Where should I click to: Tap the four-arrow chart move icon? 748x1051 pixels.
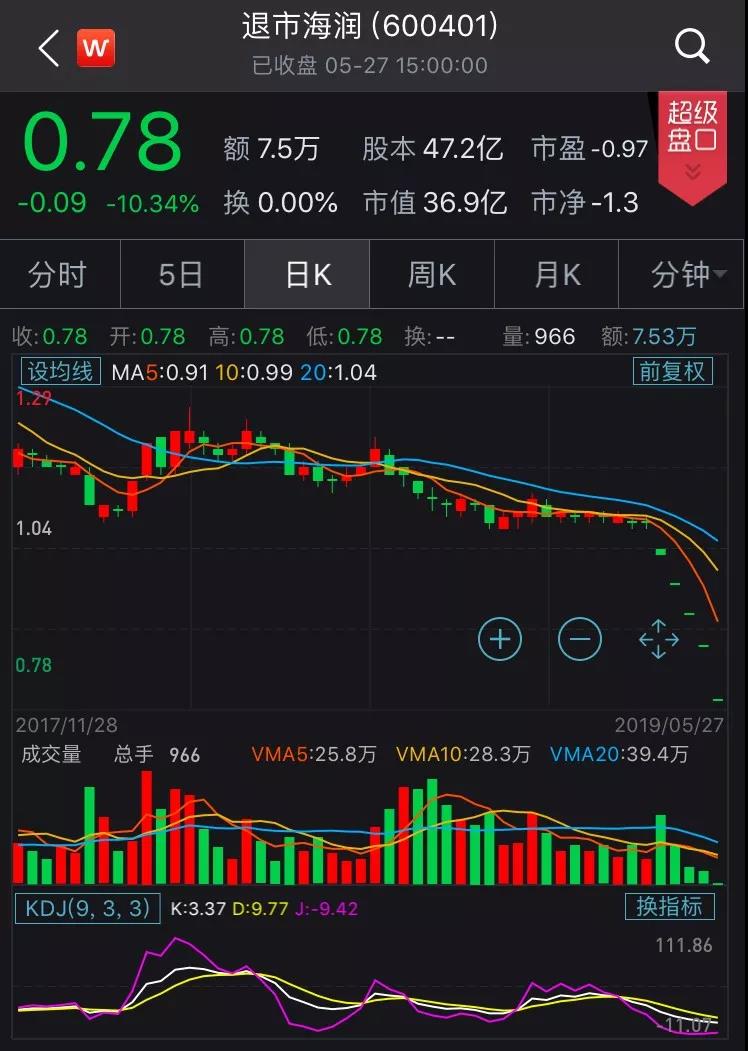tap(659, 639)
